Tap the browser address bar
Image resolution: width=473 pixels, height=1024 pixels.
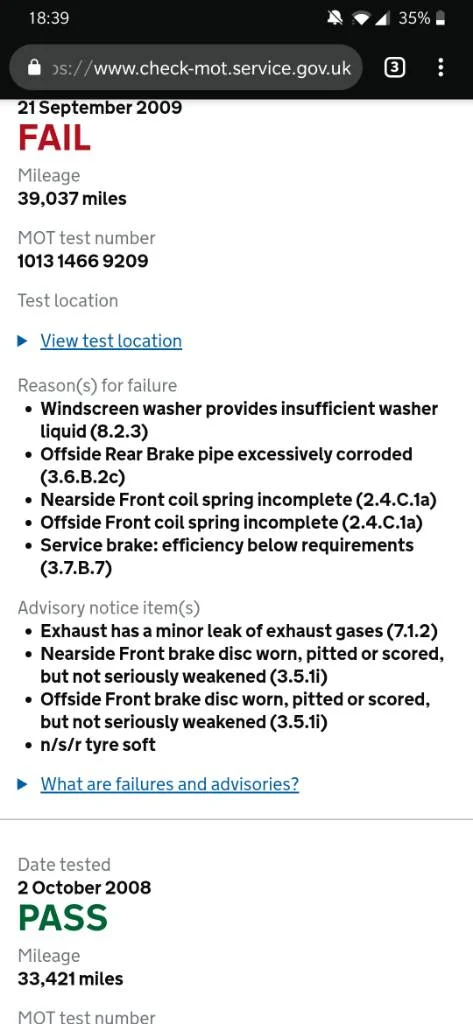pyautogui.click(x=186, y=68)
